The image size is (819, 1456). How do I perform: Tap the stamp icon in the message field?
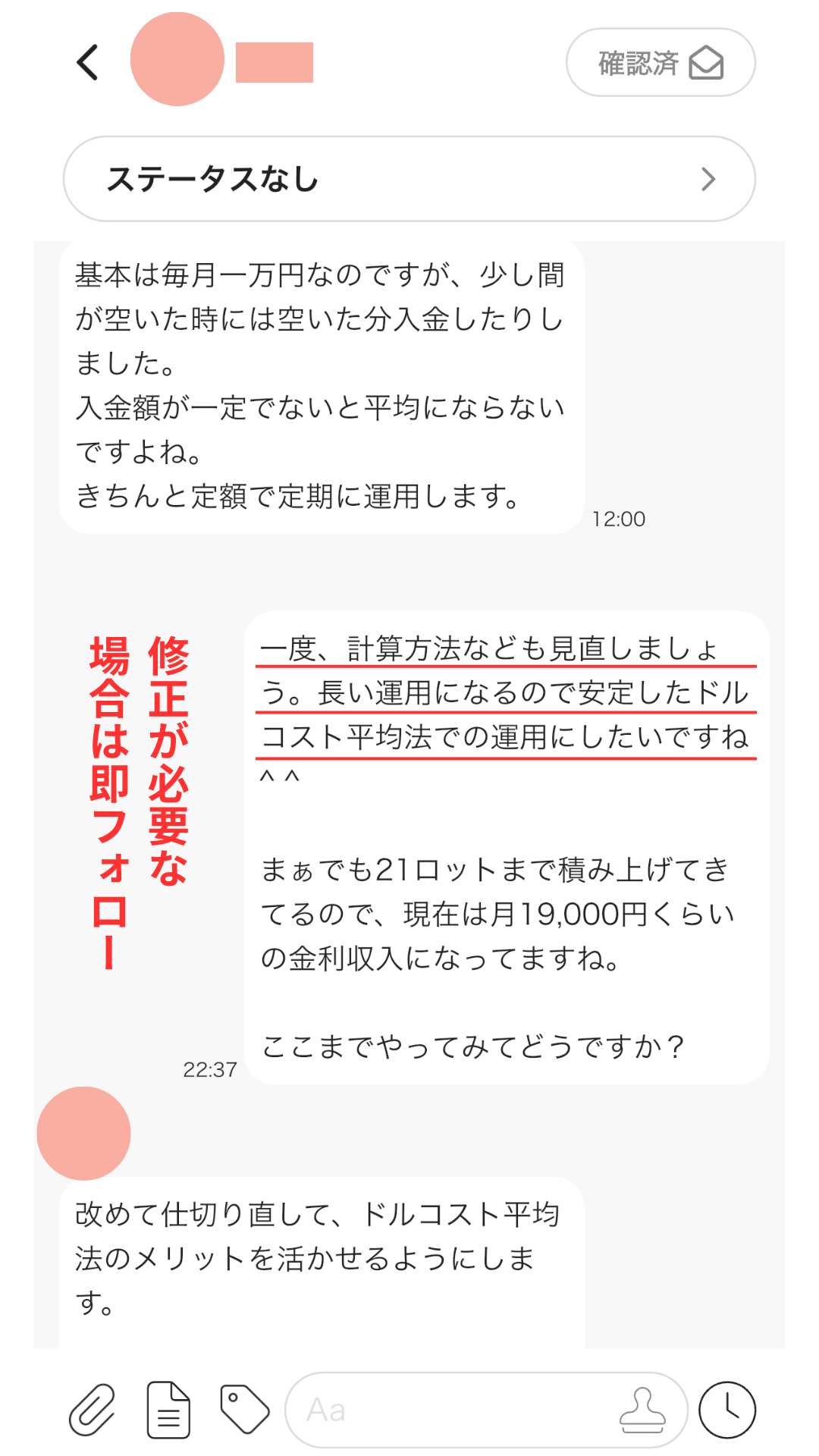[x=642, y=1410]
